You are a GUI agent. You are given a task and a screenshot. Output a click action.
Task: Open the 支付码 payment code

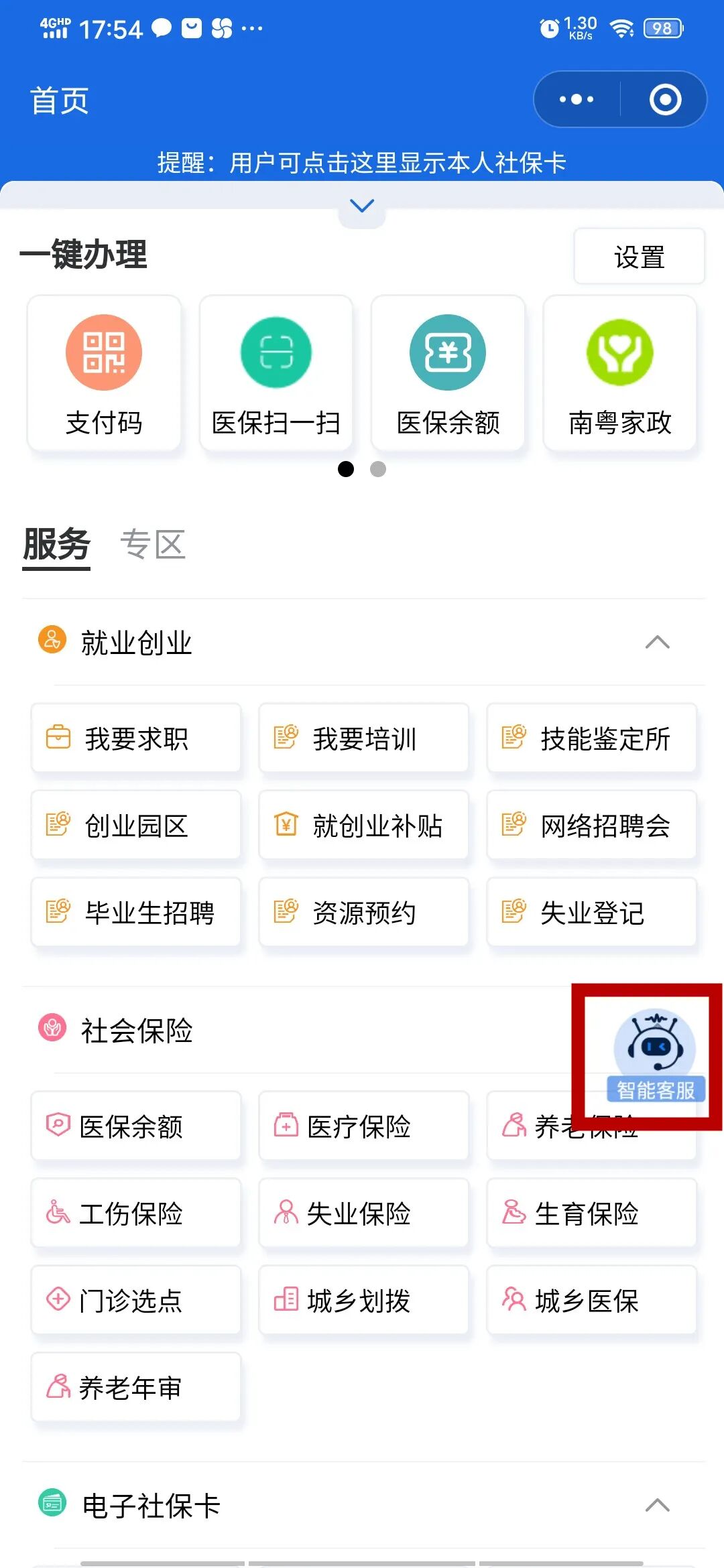click(104, 374)
